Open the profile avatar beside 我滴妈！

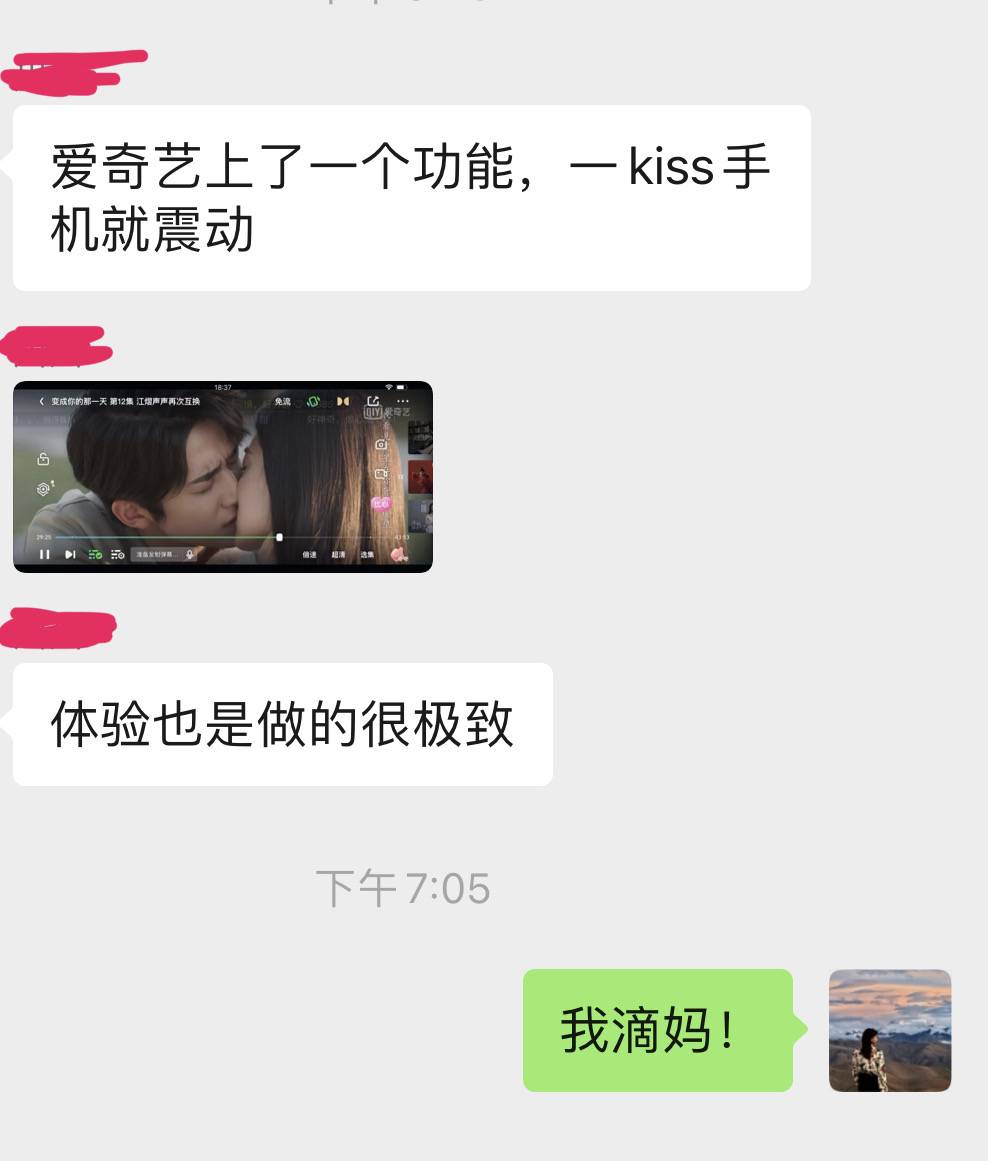[889, 1030]
